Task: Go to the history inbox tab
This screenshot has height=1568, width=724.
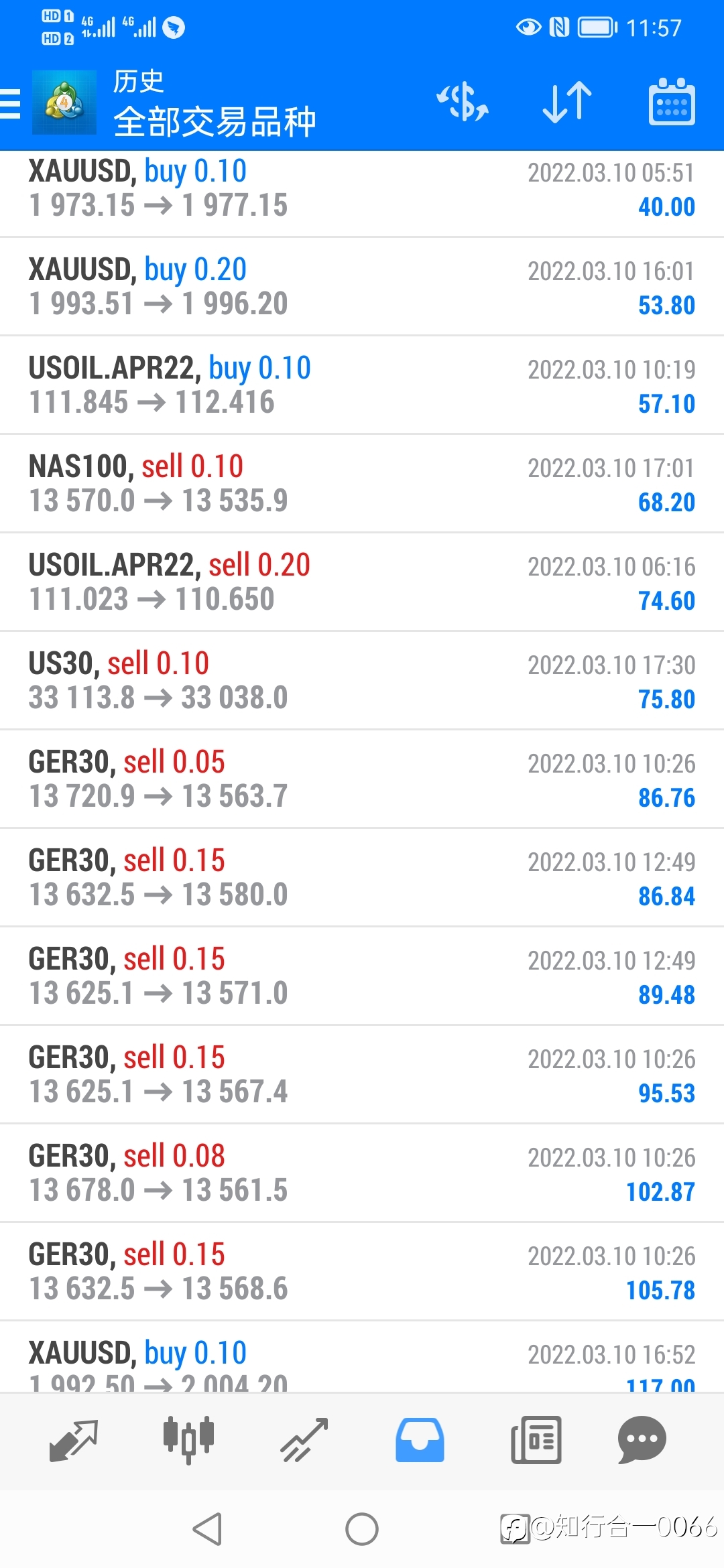Action: [x=420, y=1440]
